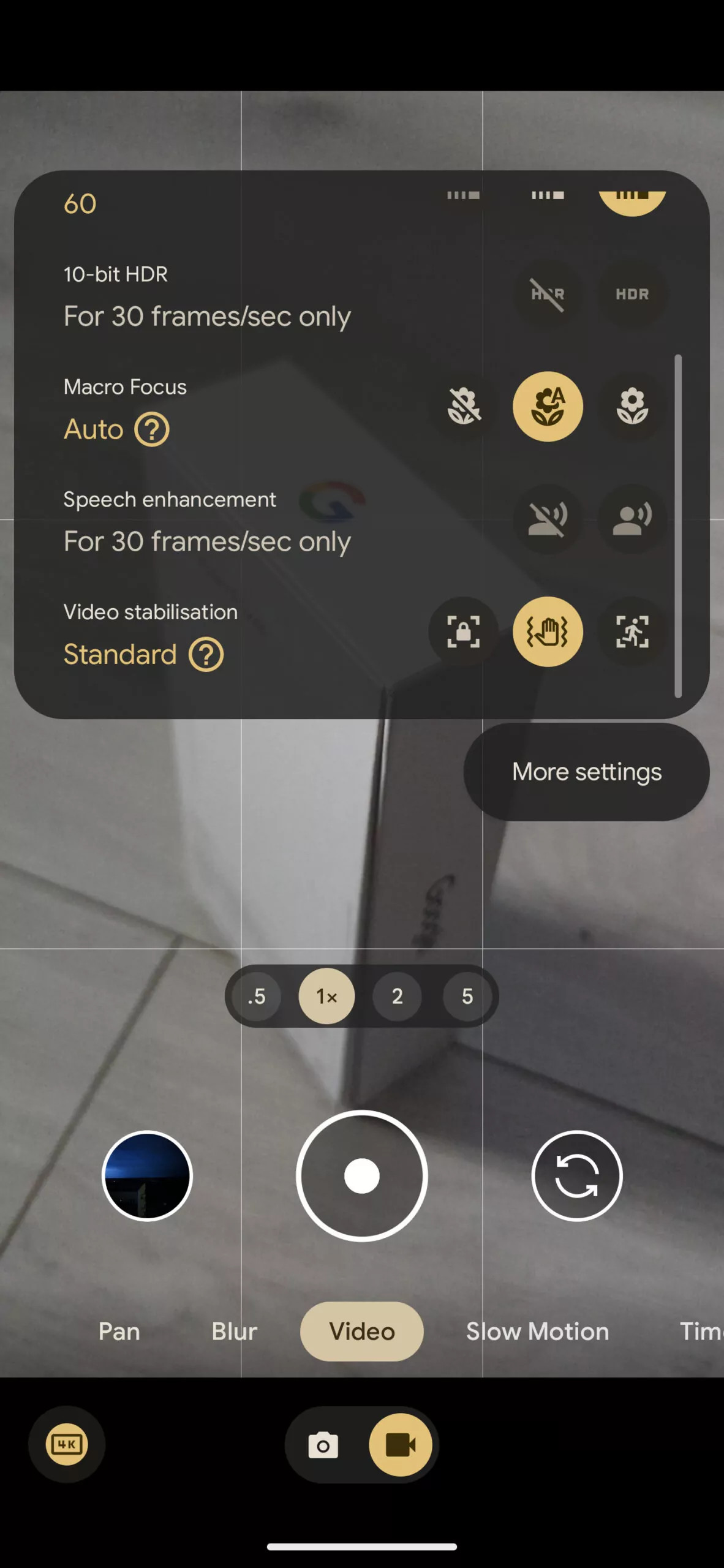Select Locked video stabilisation

pyautogui.click(x=464, y=631)
